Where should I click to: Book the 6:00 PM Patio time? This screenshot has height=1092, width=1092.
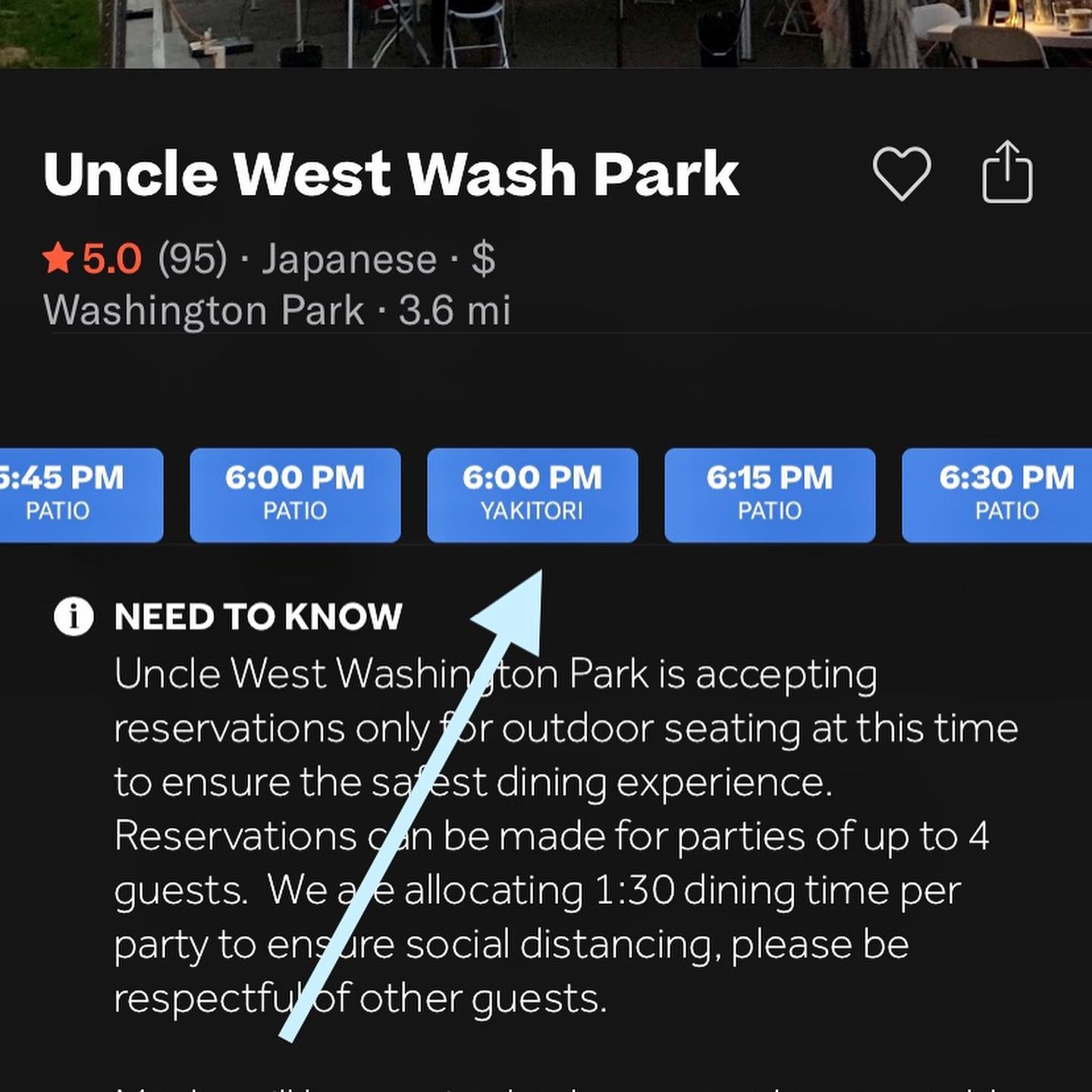(295, 494)
